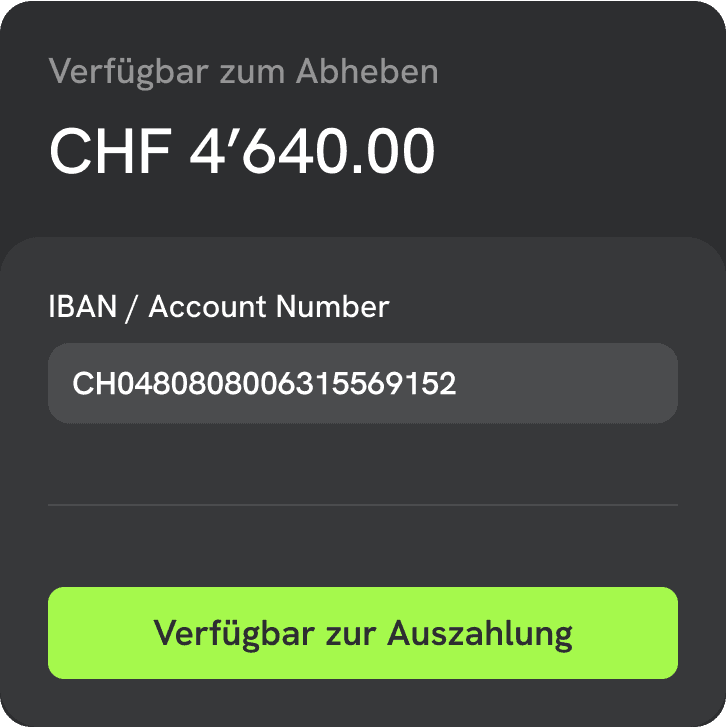Click the green Verfügbar zur Auszahlung button
Viewport: 726px width, 727px height.
[x=363, y=633]
